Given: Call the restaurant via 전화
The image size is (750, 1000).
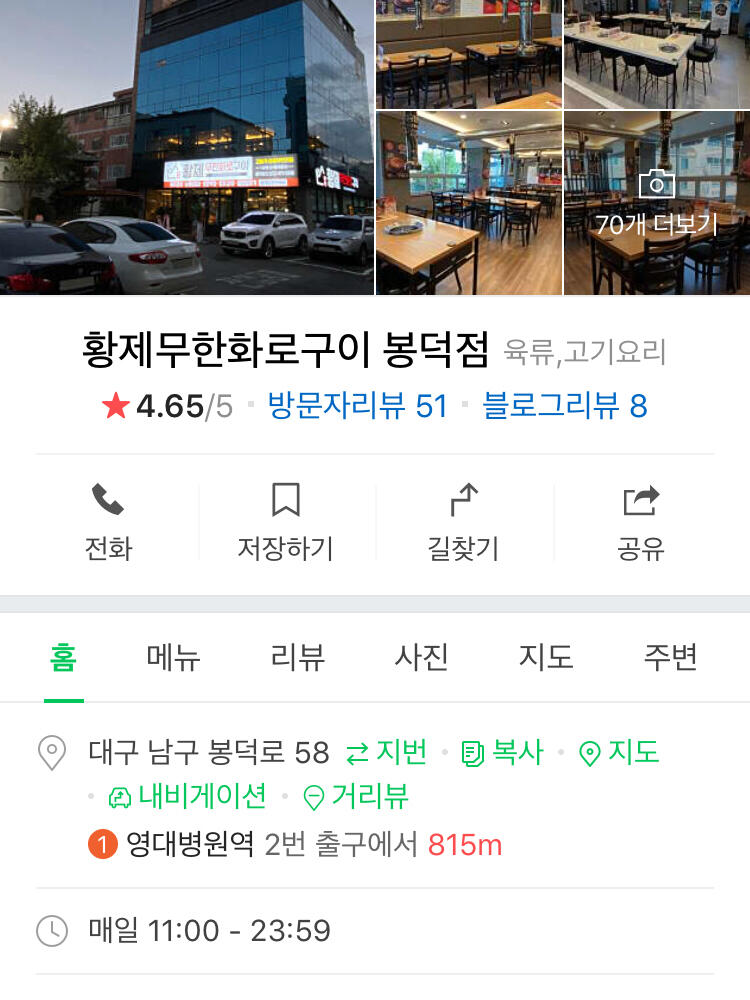Looking at the screenshot, I should pos(108,522).
